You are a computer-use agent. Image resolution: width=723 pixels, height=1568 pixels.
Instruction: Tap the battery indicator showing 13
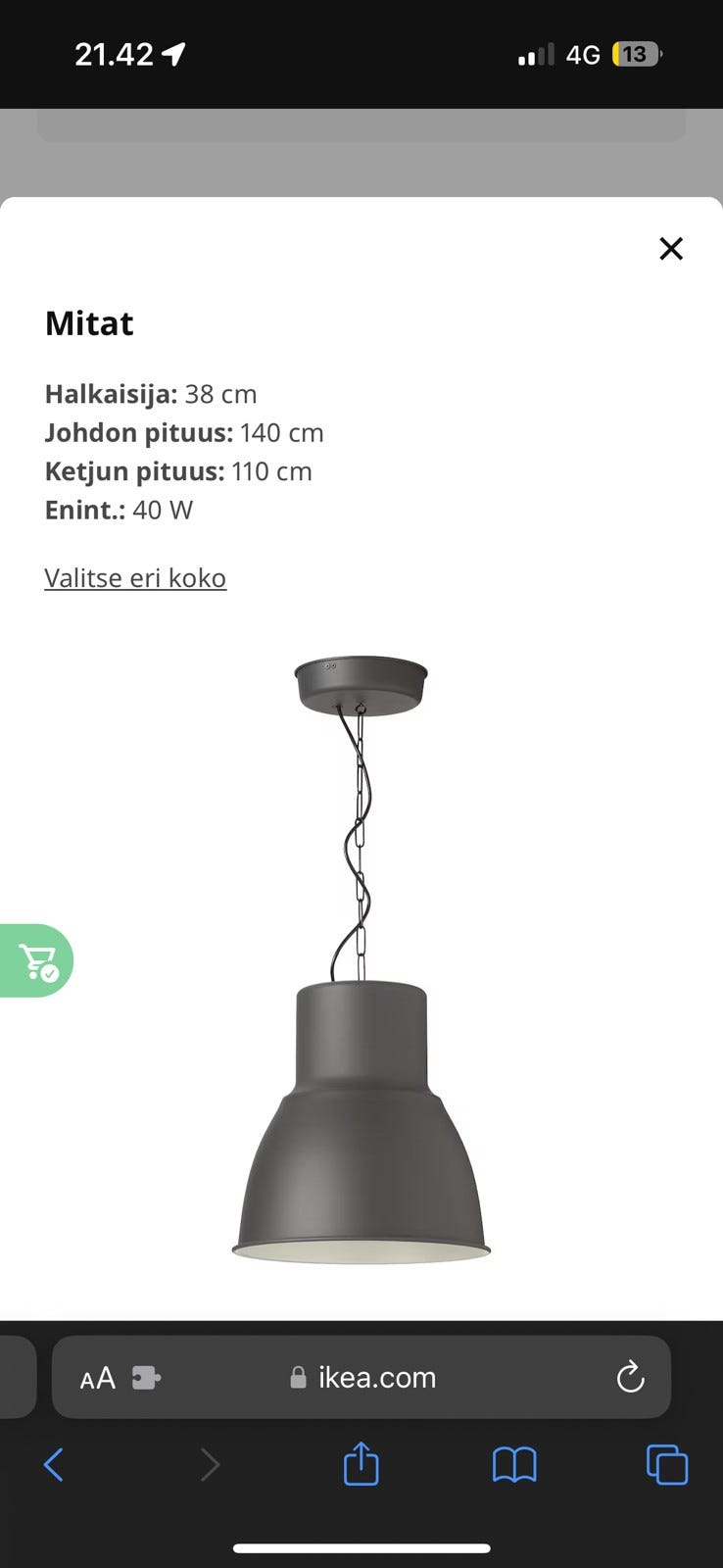click(x=634, y=54)
